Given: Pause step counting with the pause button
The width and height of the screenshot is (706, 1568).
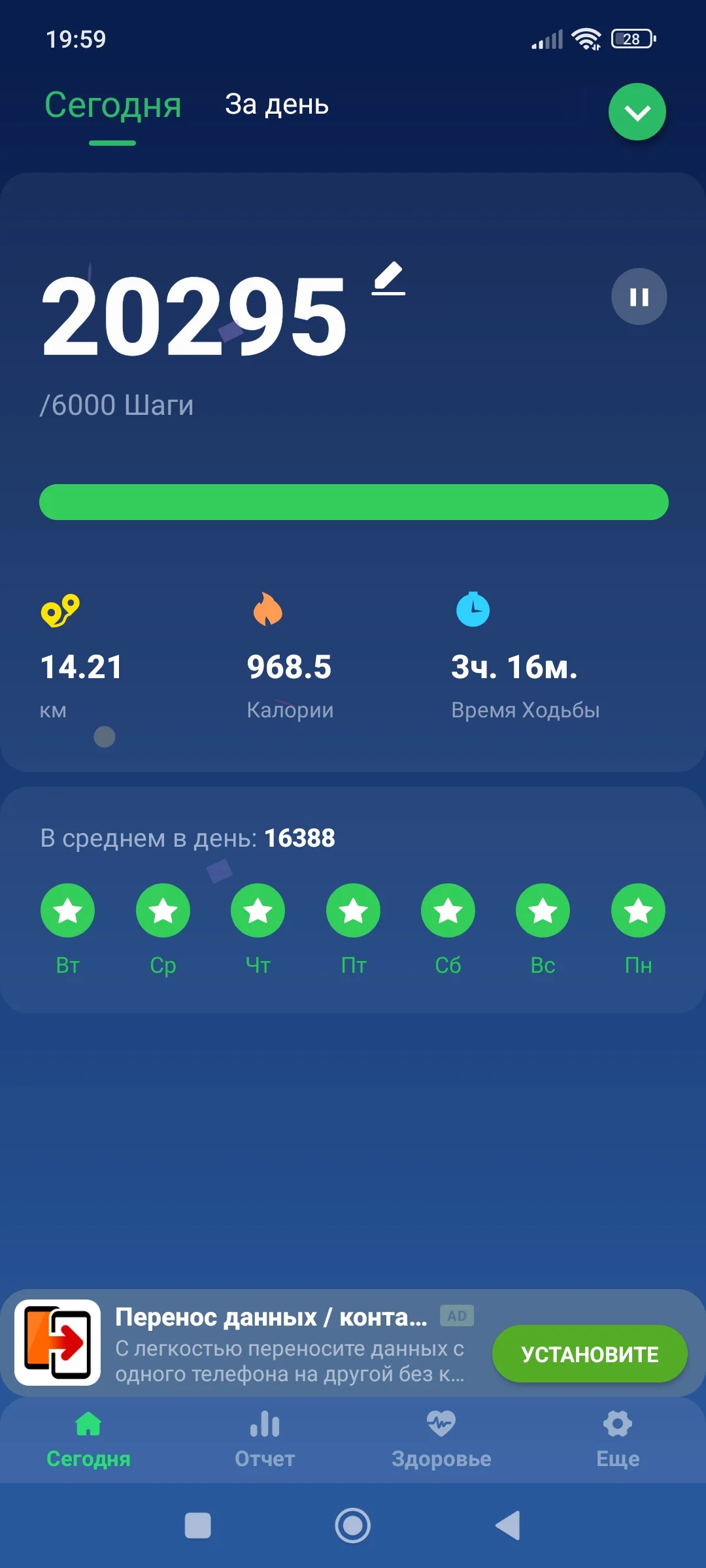Looking at the screenshot, I should (637, 297).
